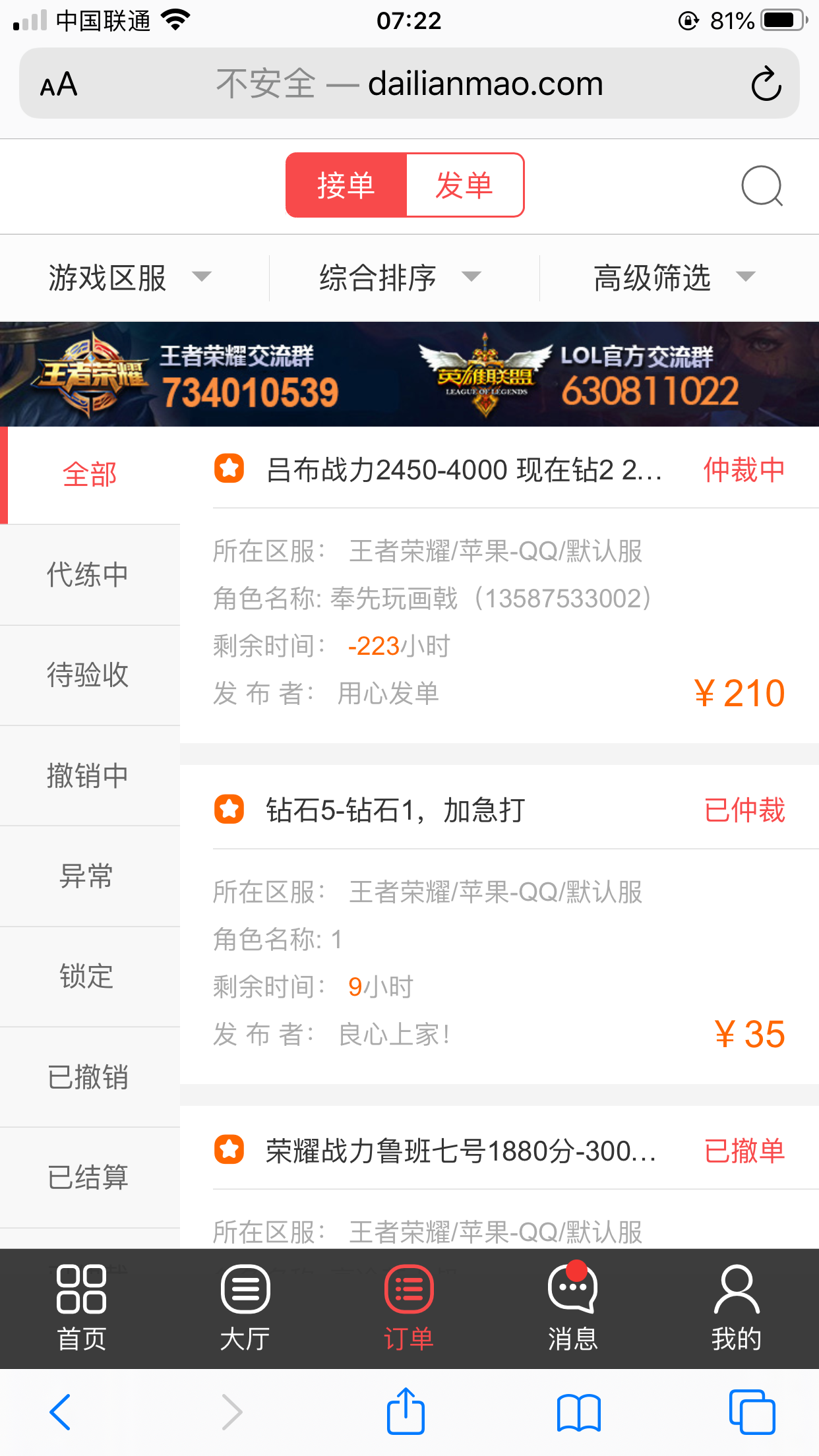Expand the 高级筛选 filter dropdown
The image size is (819, 1456).
(x=674, y=278)
